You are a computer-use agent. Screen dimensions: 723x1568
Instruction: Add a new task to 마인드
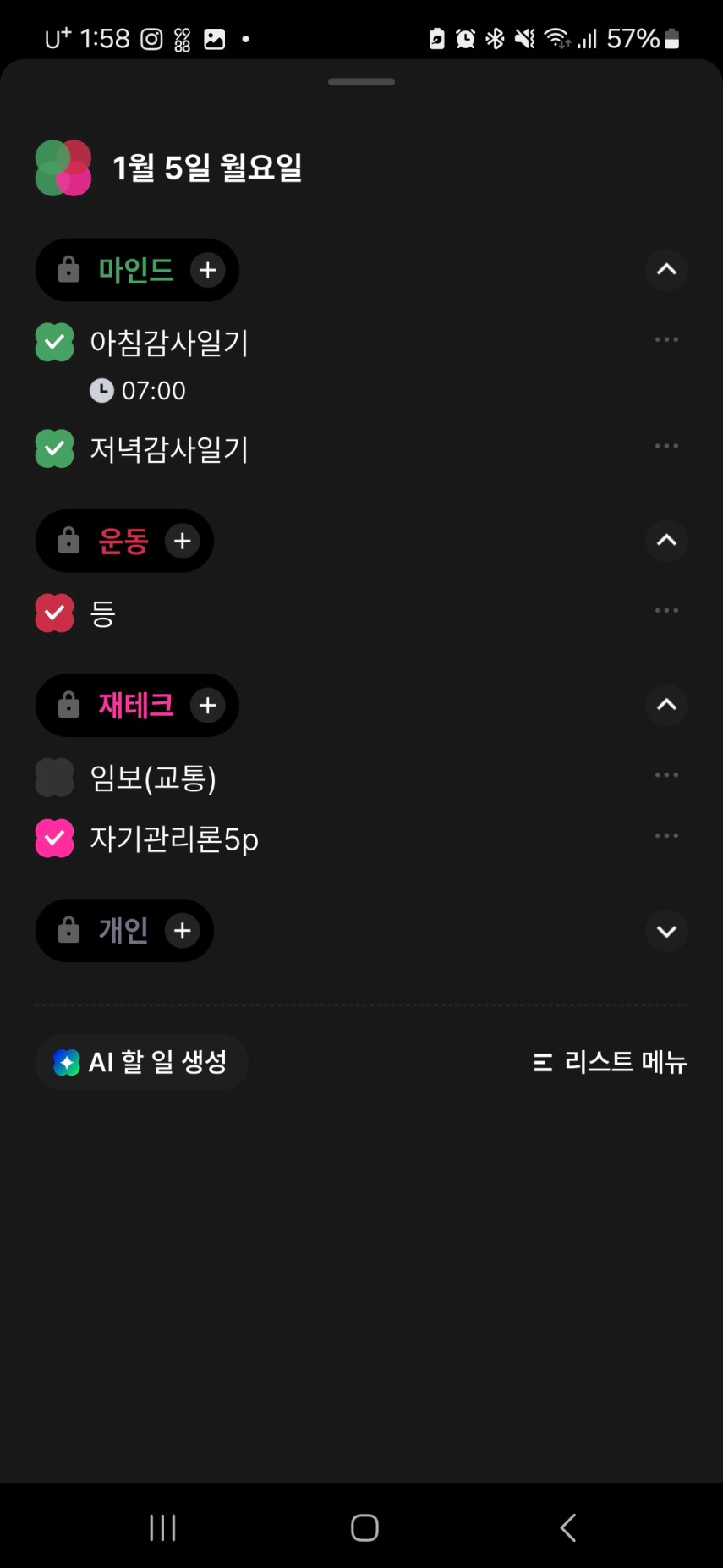coord(207,270)
